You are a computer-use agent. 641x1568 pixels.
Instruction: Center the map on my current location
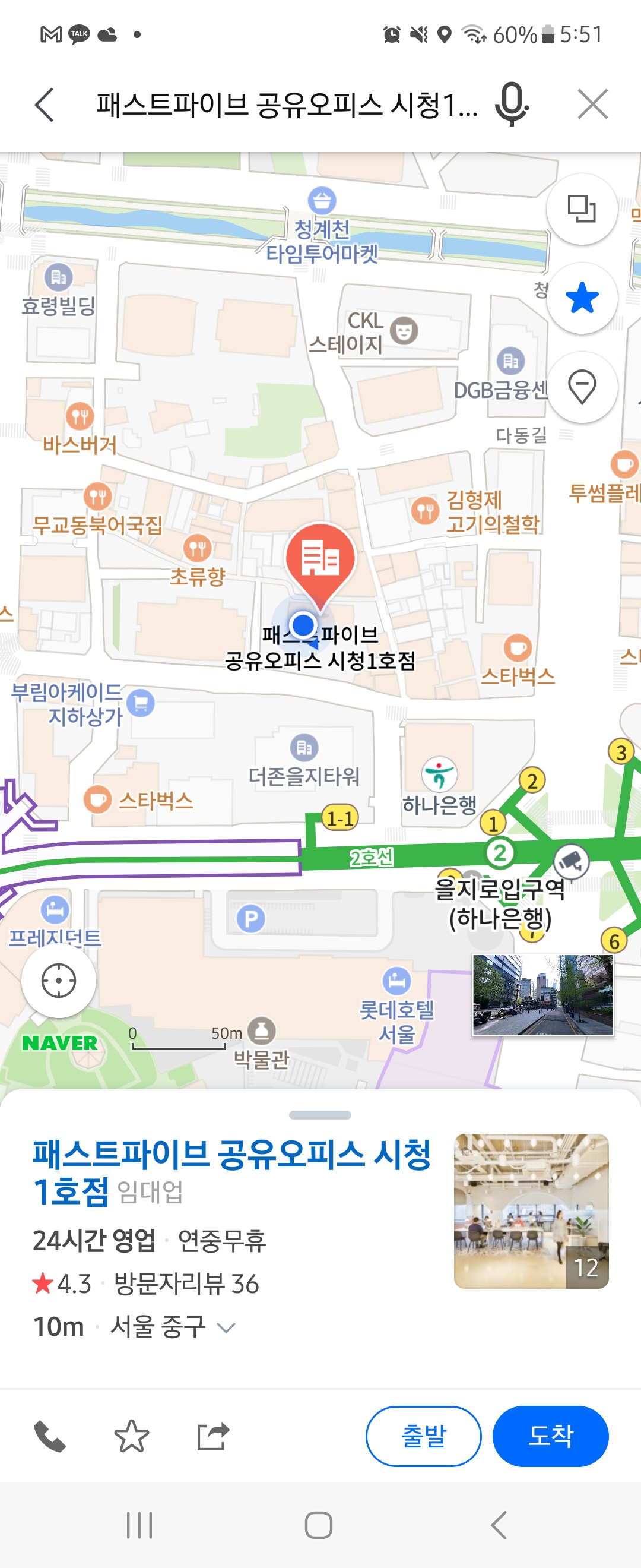[x=58, y=981]
